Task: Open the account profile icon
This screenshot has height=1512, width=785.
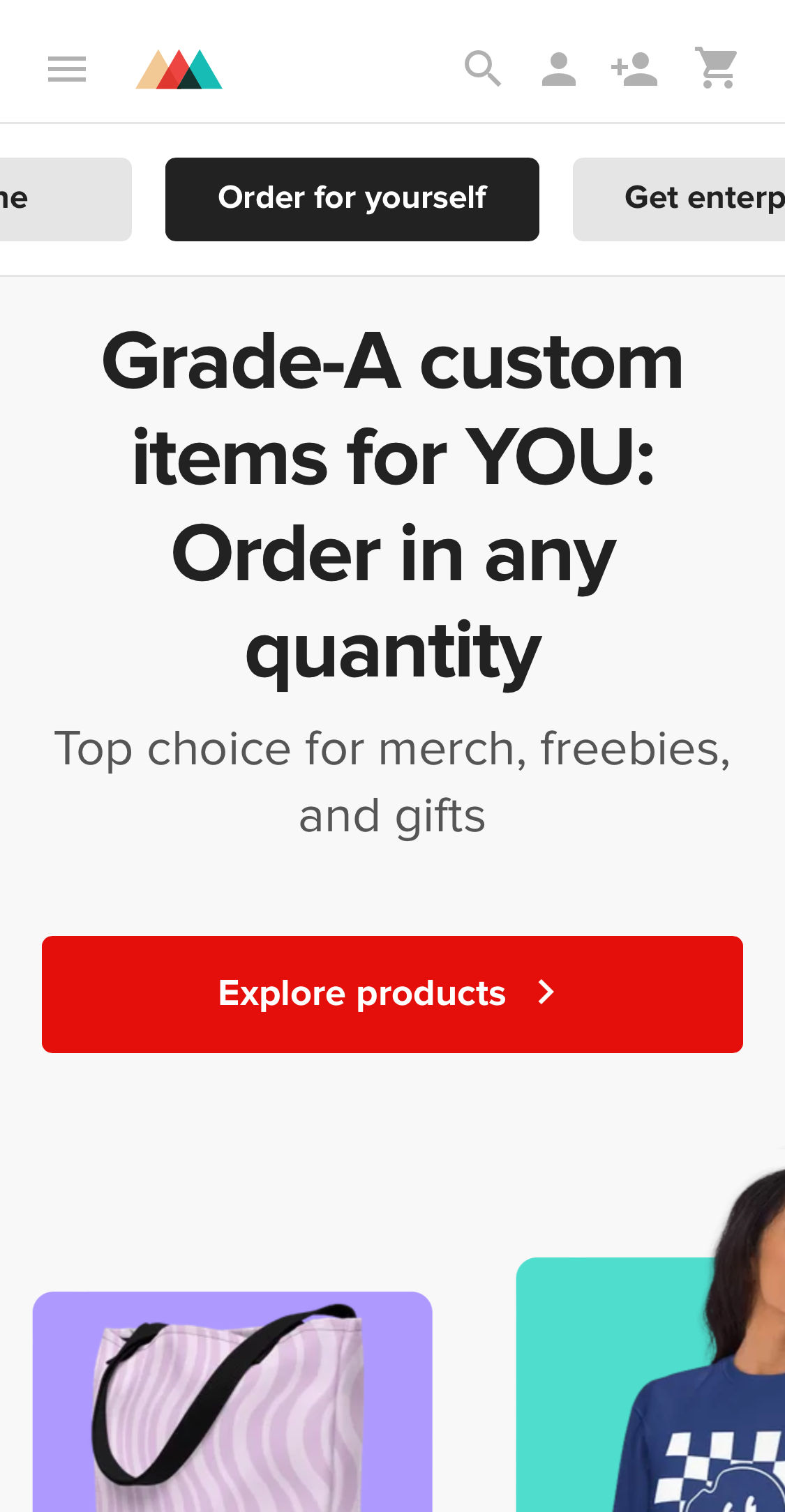Action: [x=559, y=69]
